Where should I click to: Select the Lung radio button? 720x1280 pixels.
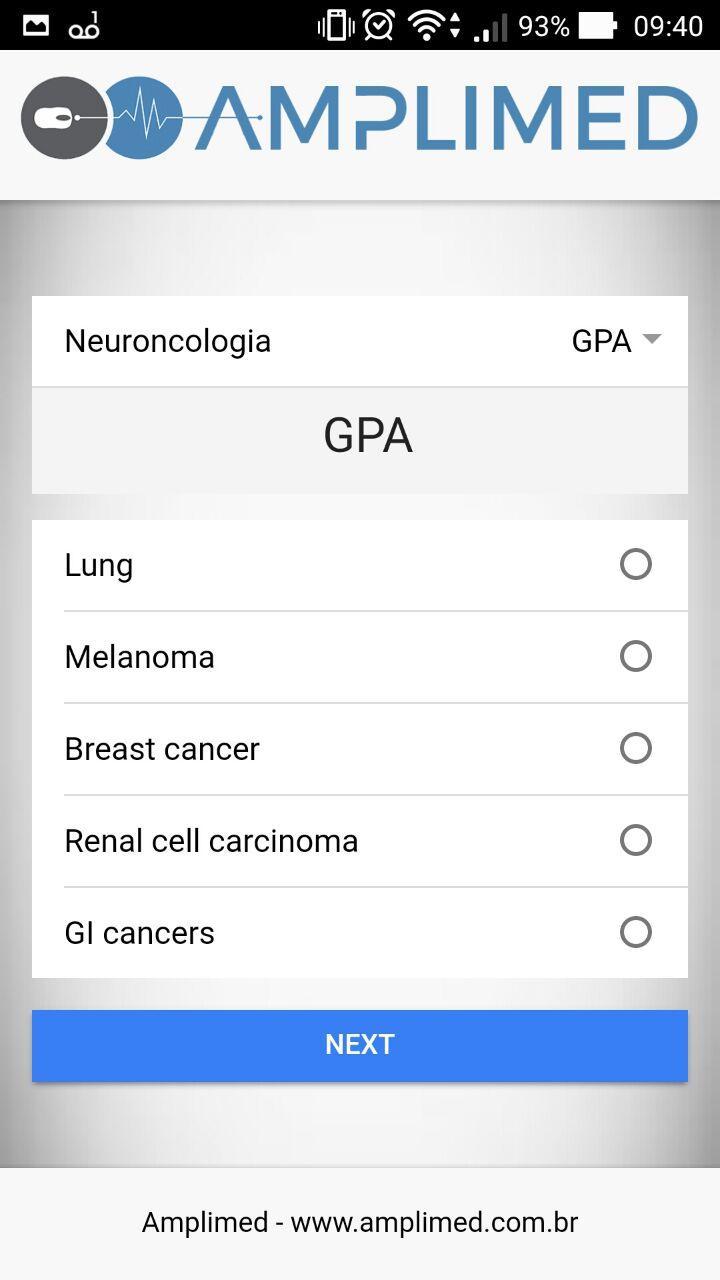[636, 564]
